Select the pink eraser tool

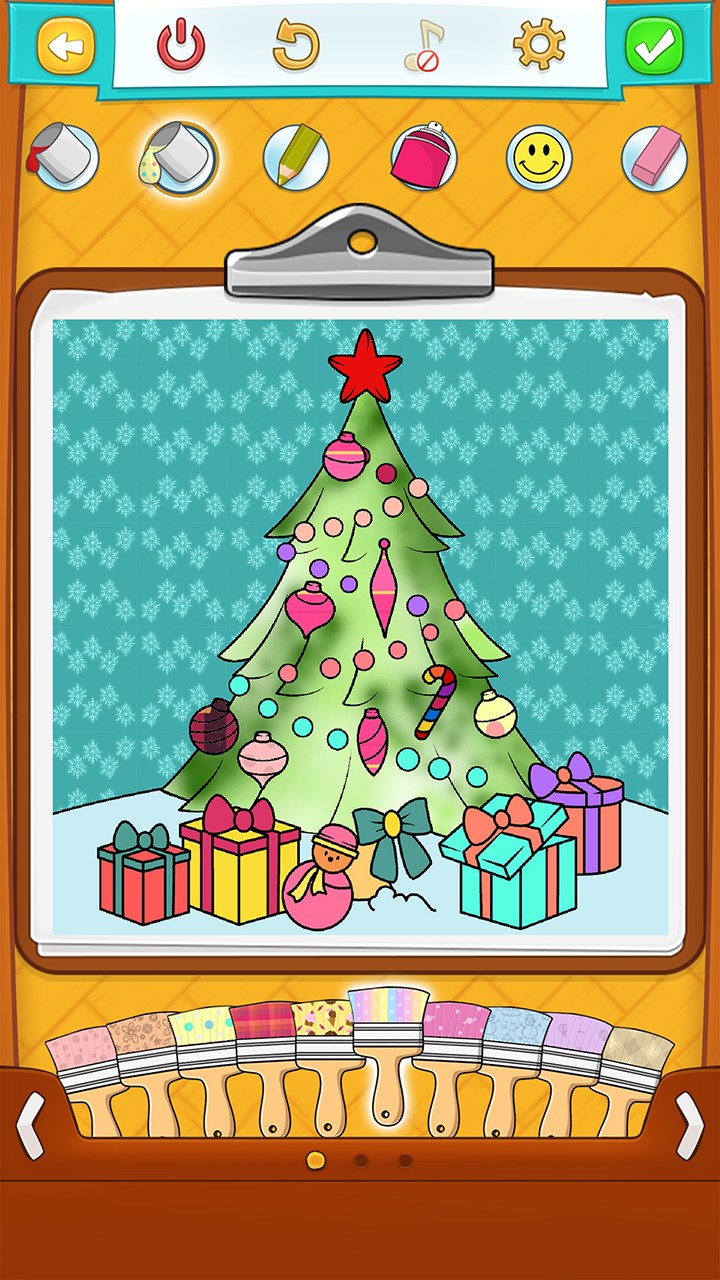point(655,158)
